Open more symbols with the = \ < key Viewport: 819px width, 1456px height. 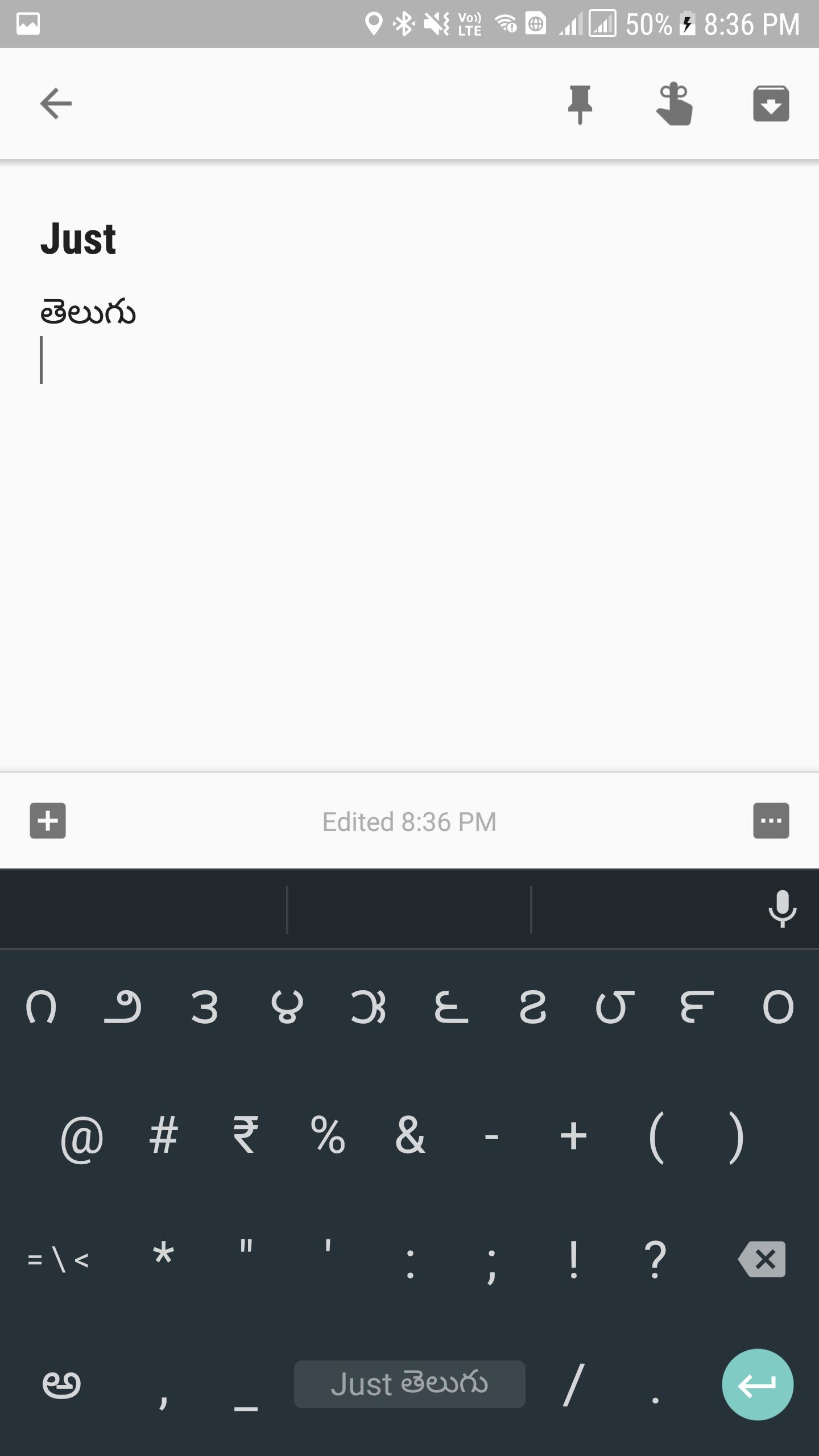[58, 1260]
